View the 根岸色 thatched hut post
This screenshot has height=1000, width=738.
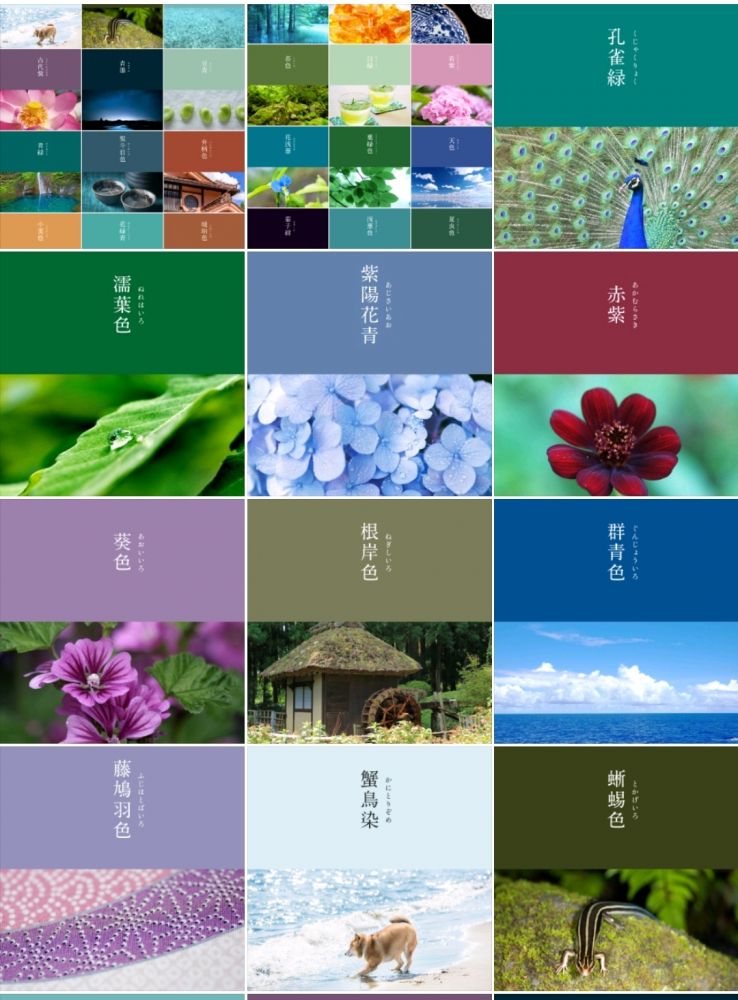pyautogui.click(x=369, y=620)
